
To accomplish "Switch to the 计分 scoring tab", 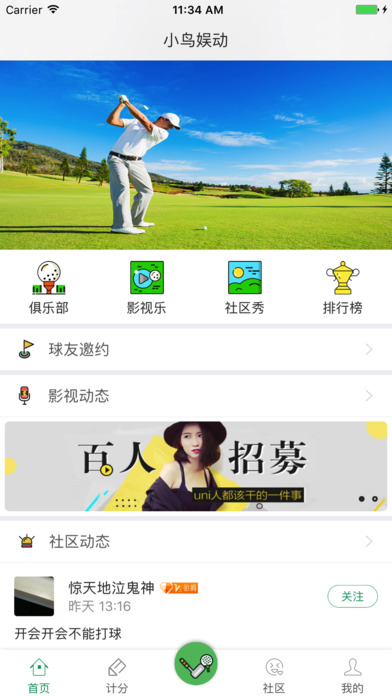I will [x=117, y=675].
